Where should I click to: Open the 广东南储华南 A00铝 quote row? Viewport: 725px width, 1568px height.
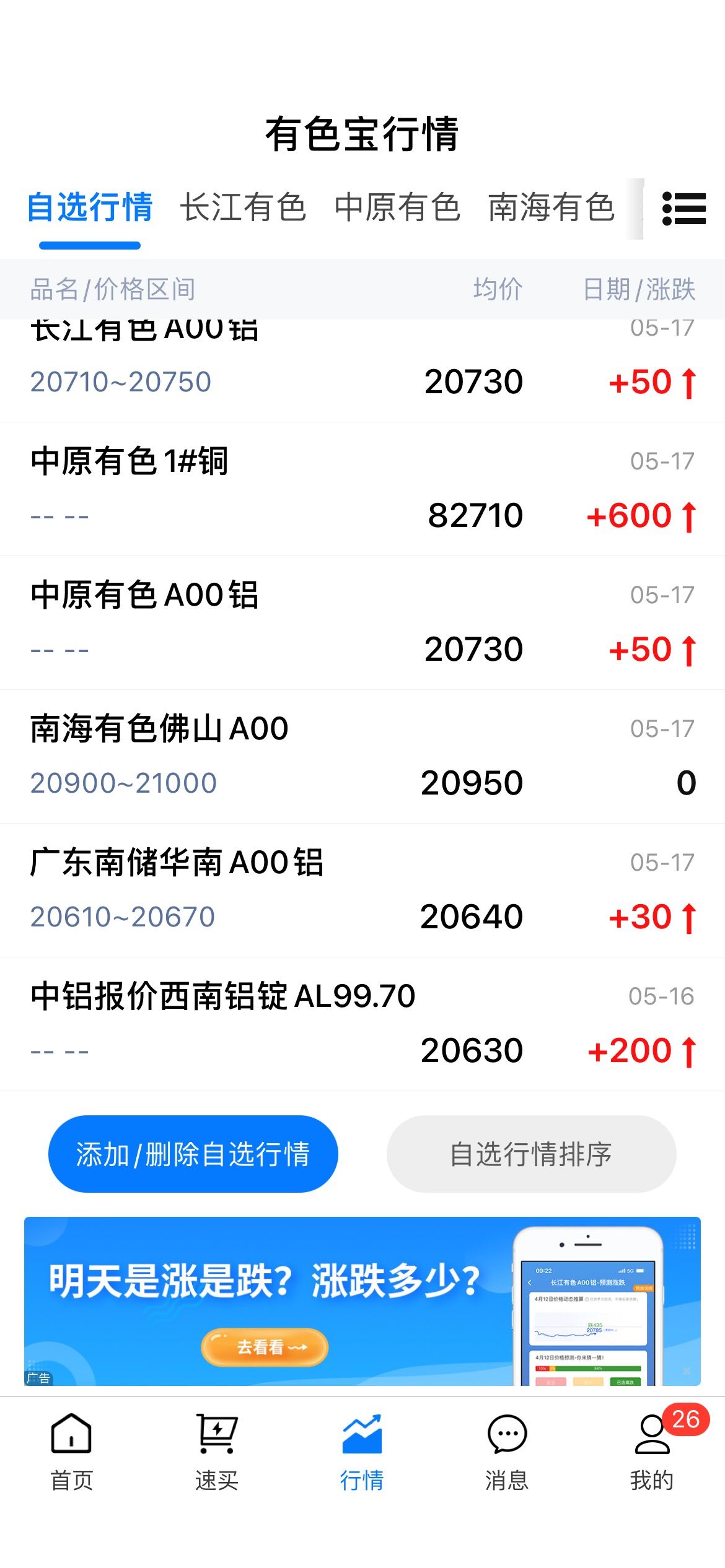click(362, 891)
